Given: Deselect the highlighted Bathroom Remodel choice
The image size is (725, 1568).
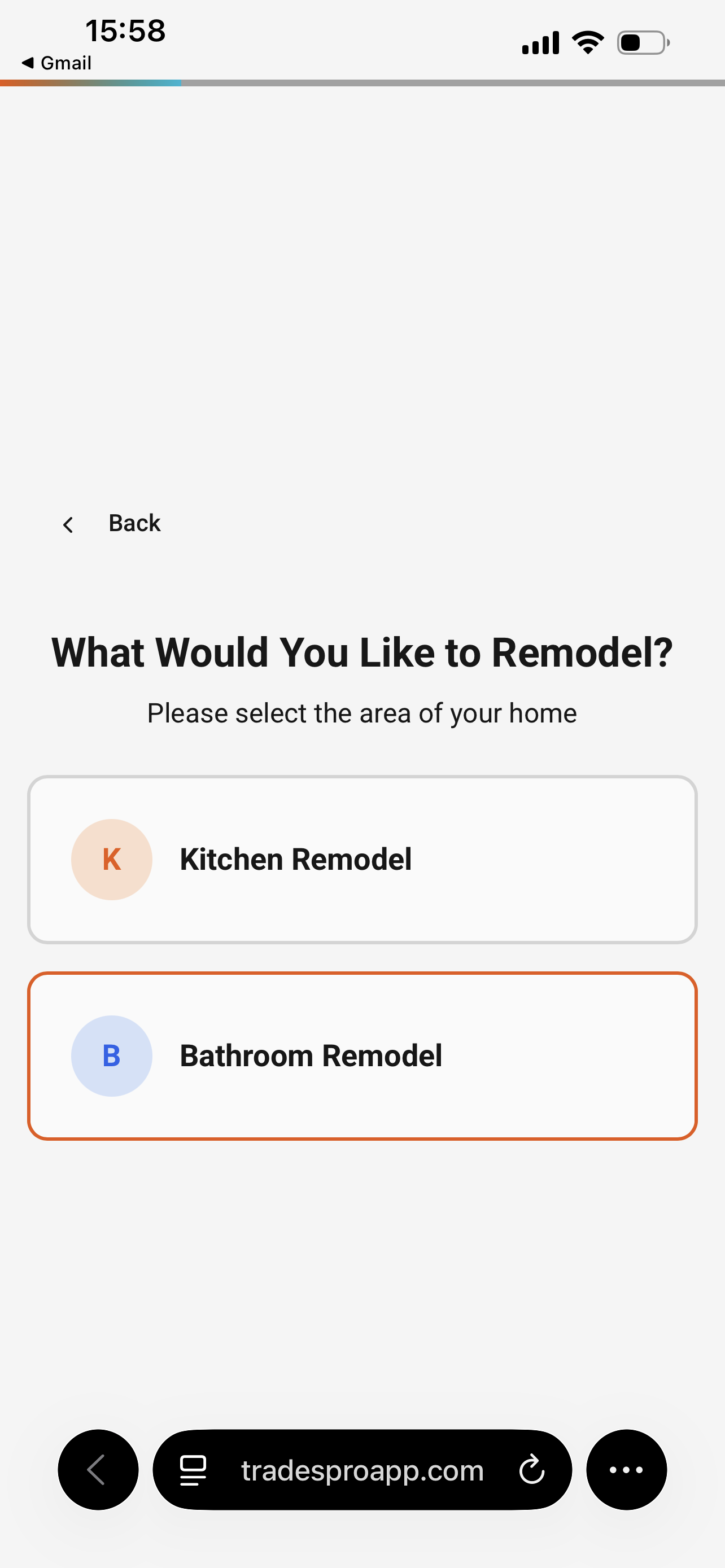Looking at the screenshot, I should 361,1056.
